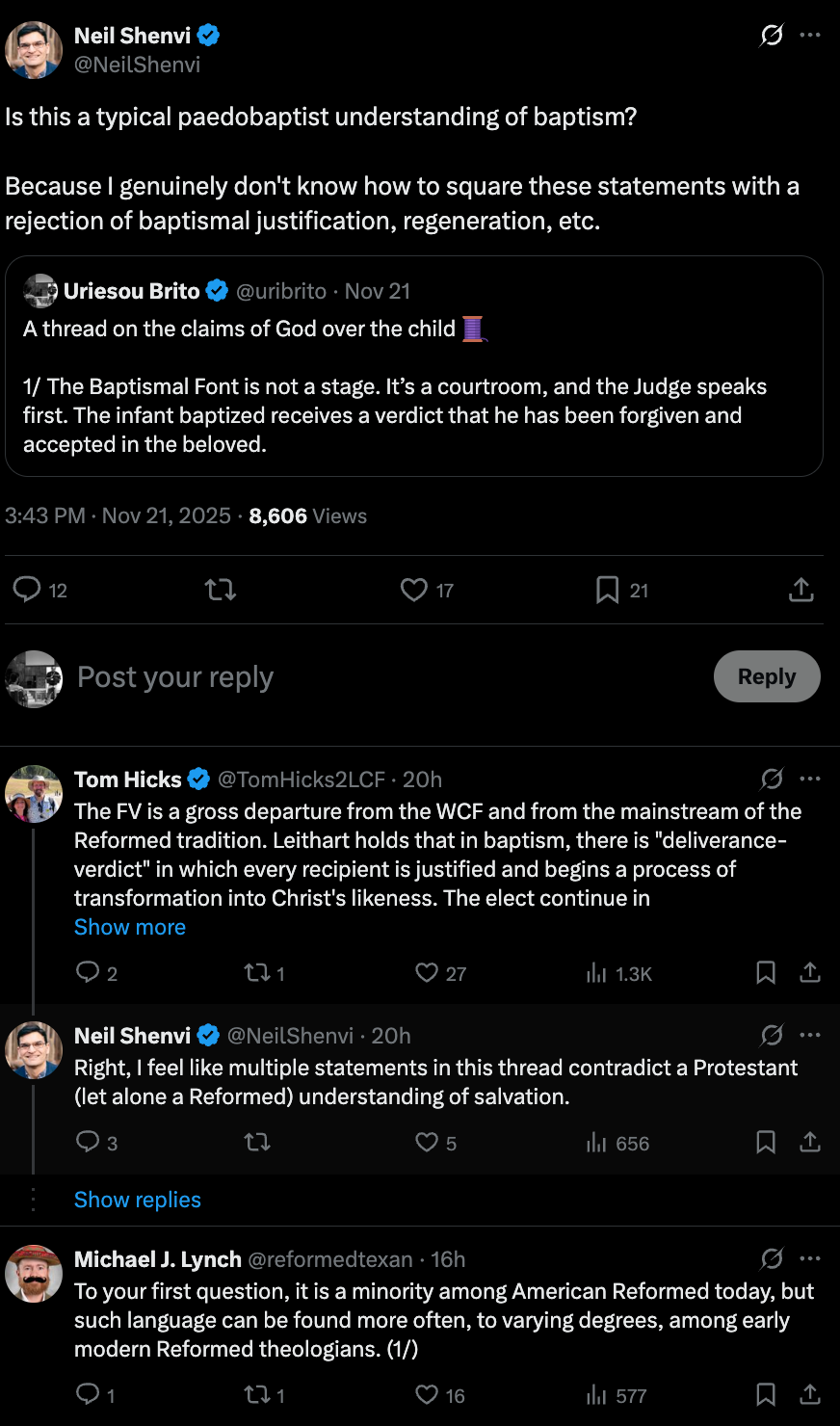Tap the Reply button
The width and height of the screenshot is (840, 1426).
767,677
